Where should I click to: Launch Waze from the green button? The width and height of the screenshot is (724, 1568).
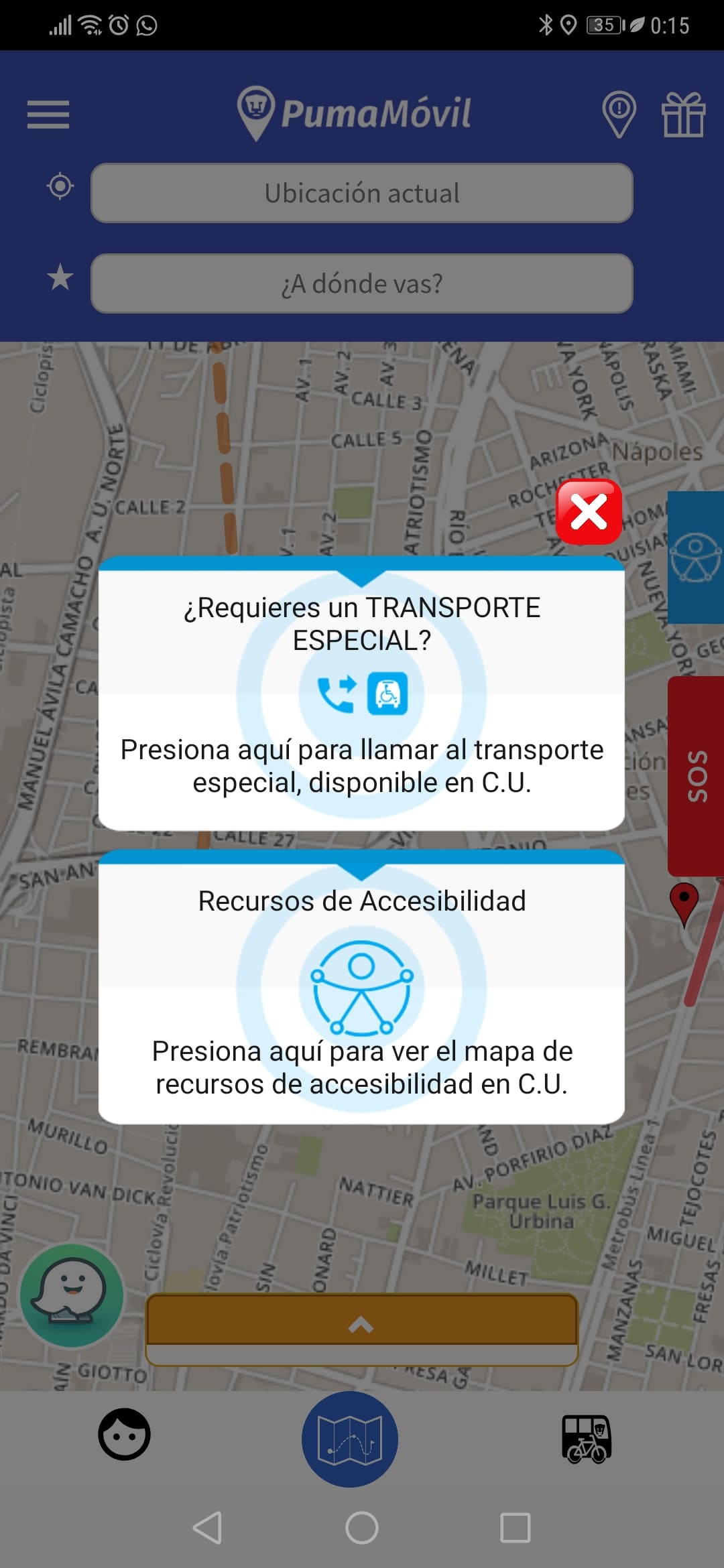72,1295
